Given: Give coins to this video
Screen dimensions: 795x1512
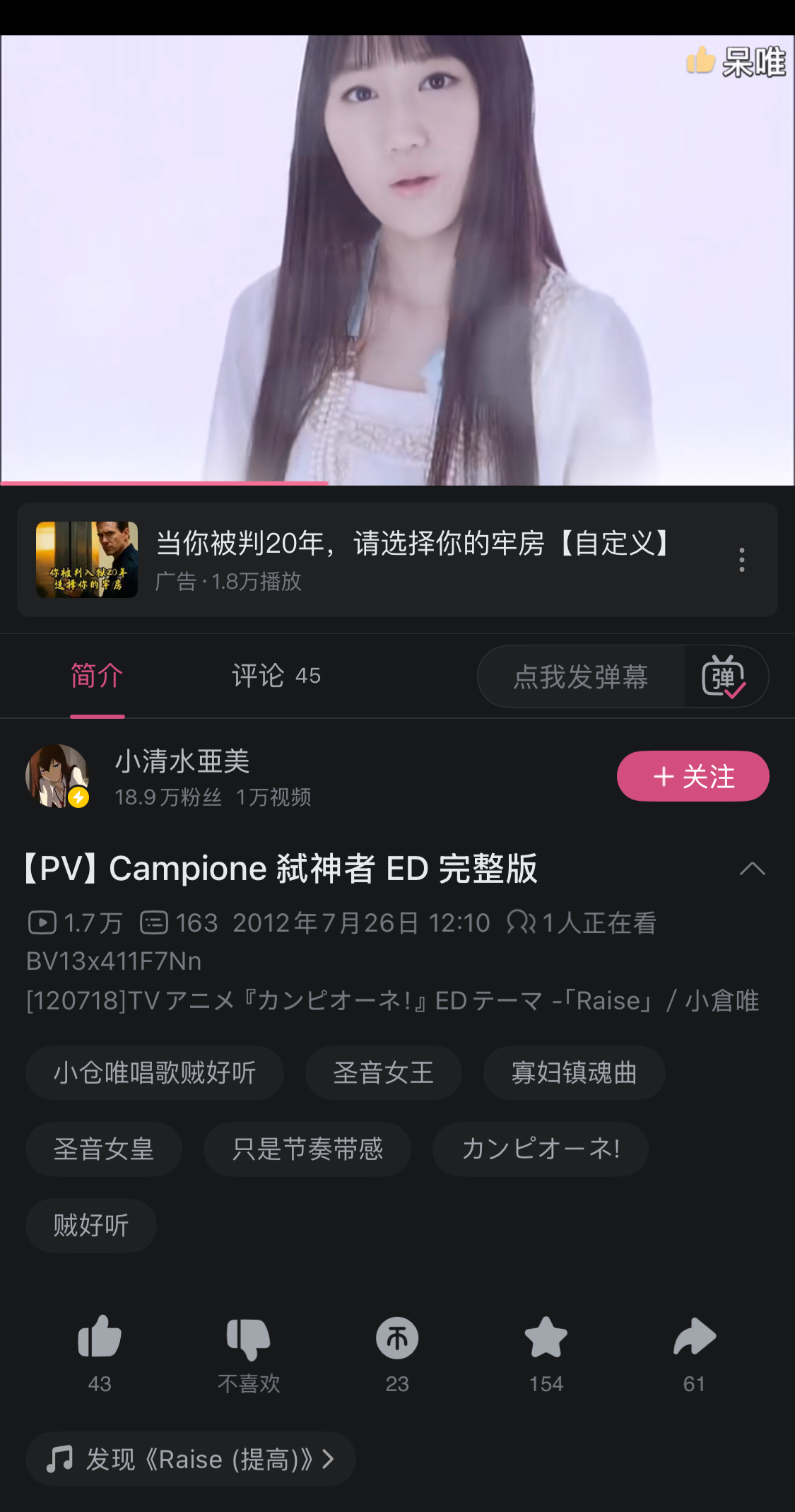Looking at the screenshot, I should pyautogui.click(x=397, y=1338).
